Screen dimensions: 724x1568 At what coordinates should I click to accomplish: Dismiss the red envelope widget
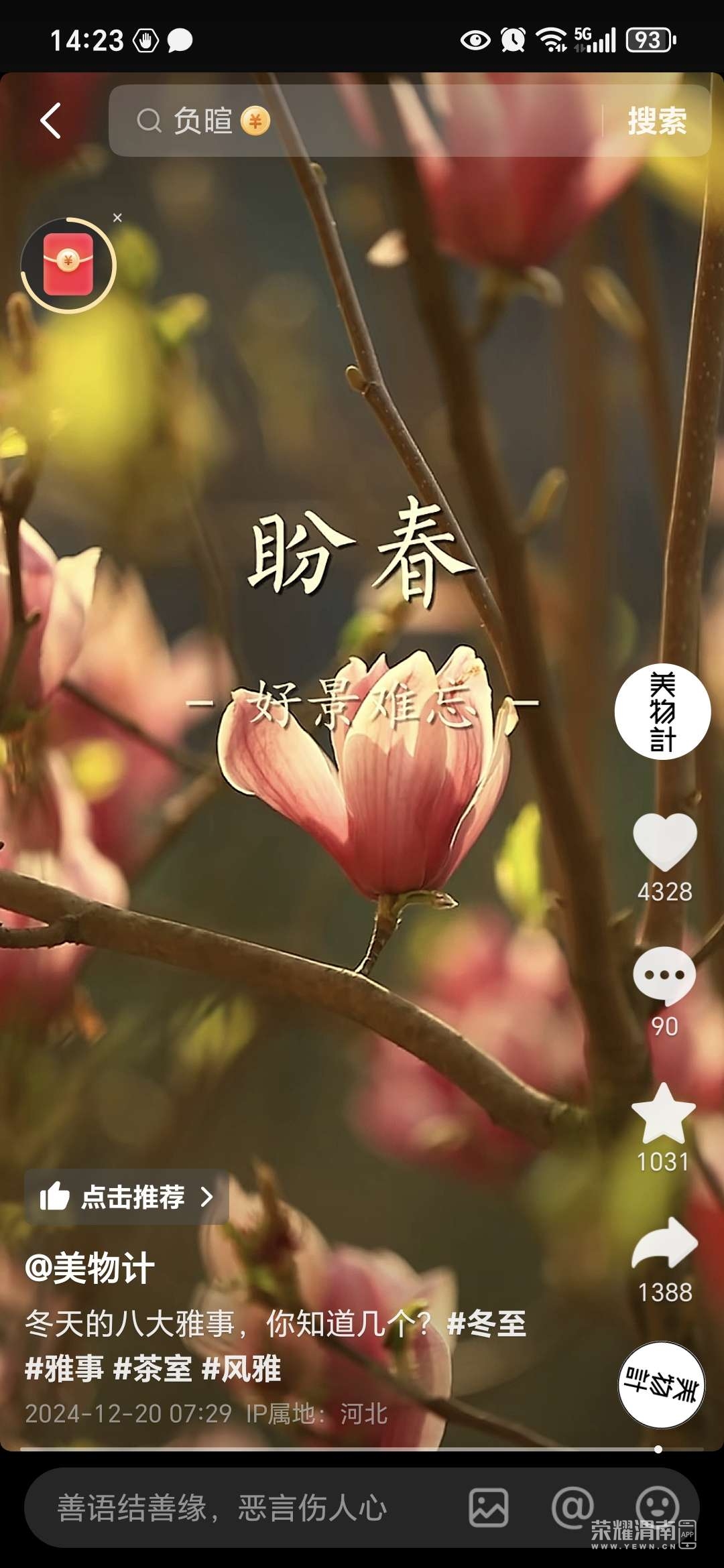117,218
